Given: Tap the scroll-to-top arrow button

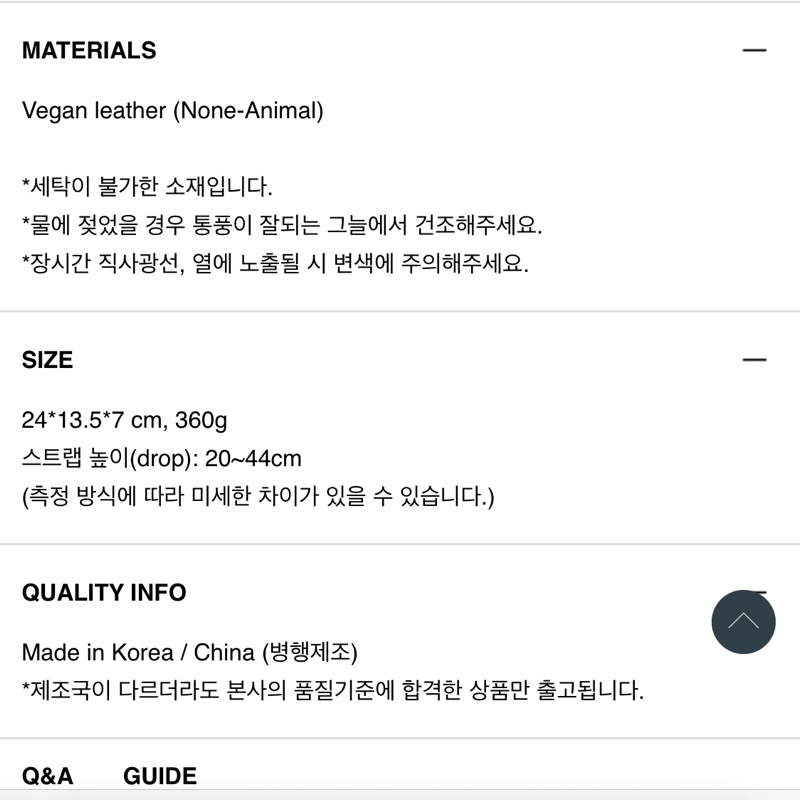Looking at the screenshot, I should [x=743, y=622].
